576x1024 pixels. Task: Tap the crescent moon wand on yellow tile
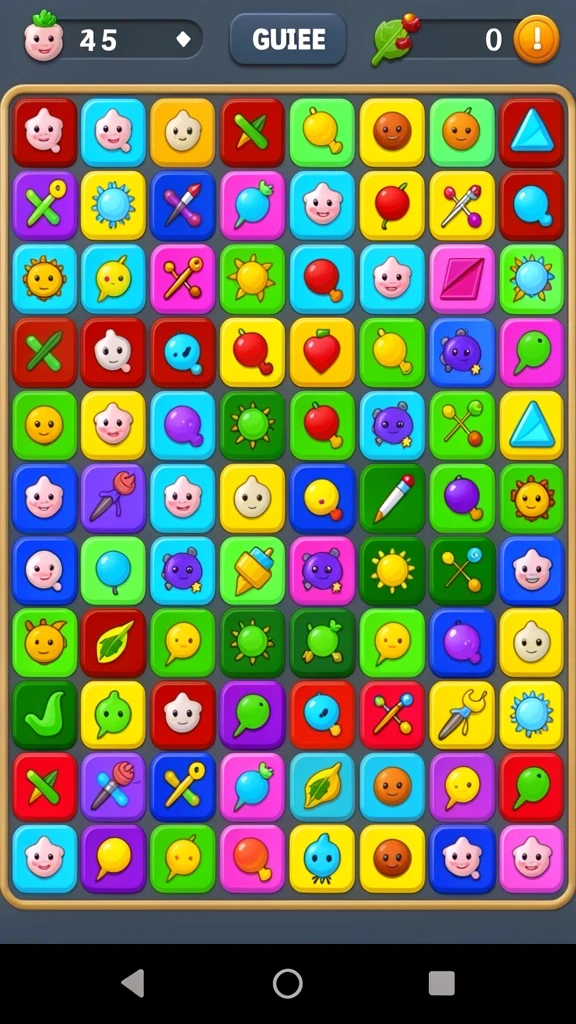[462, 715]
